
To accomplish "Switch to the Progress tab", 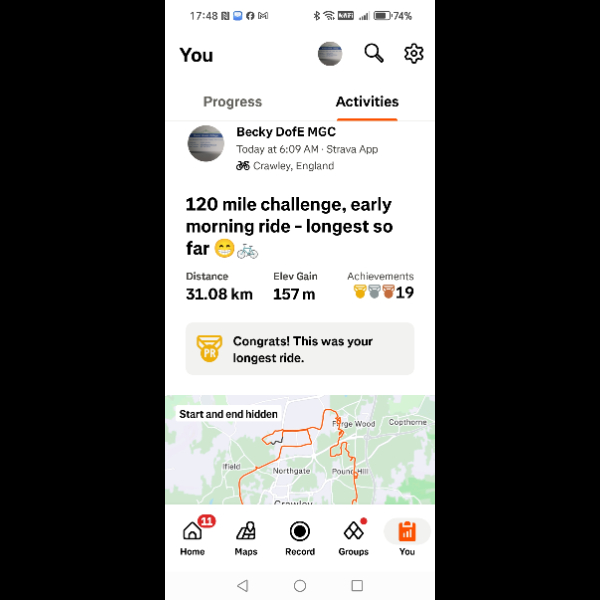I will pos(232,102).
